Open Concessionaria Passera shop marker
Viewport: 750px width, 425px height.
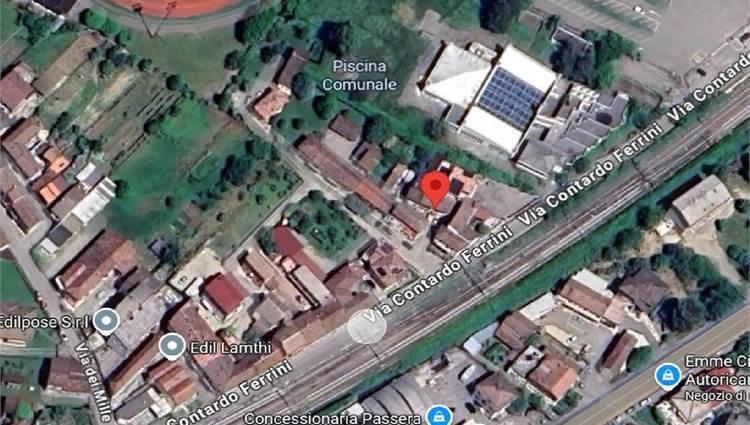437,415
